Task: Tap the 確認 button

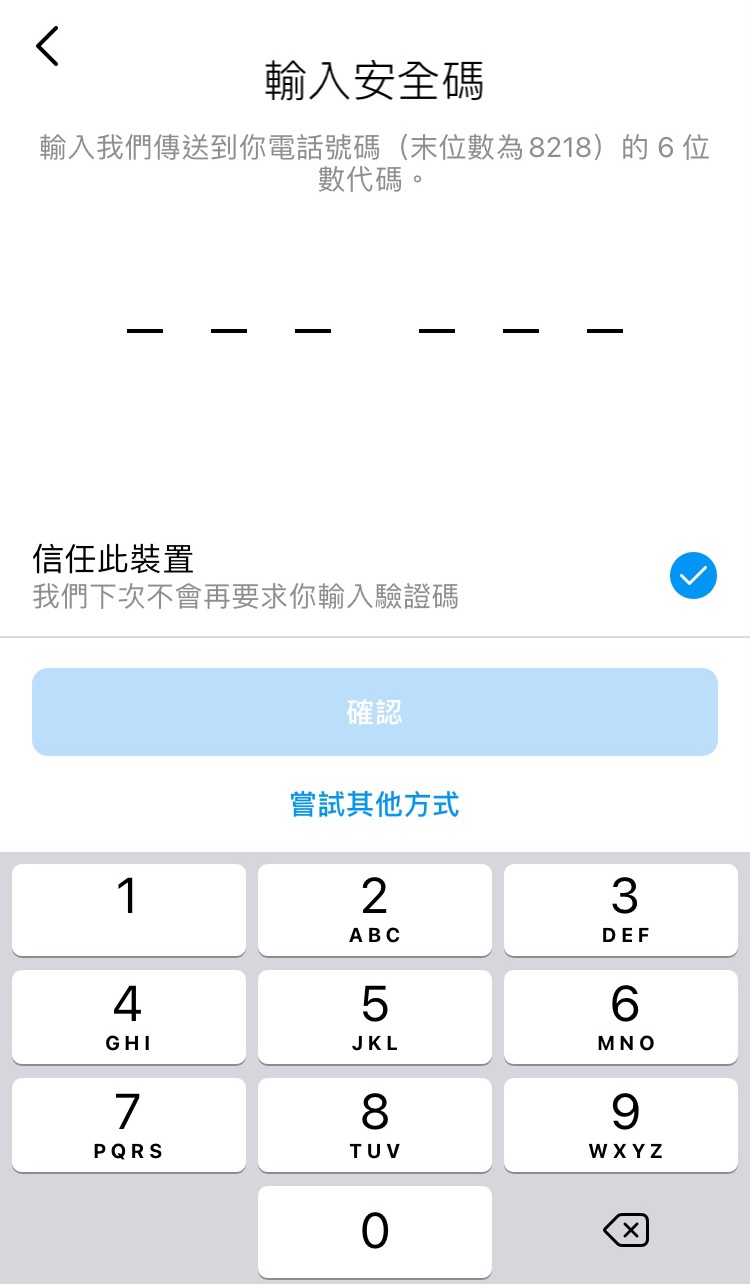Action: (x=375, y=712)
